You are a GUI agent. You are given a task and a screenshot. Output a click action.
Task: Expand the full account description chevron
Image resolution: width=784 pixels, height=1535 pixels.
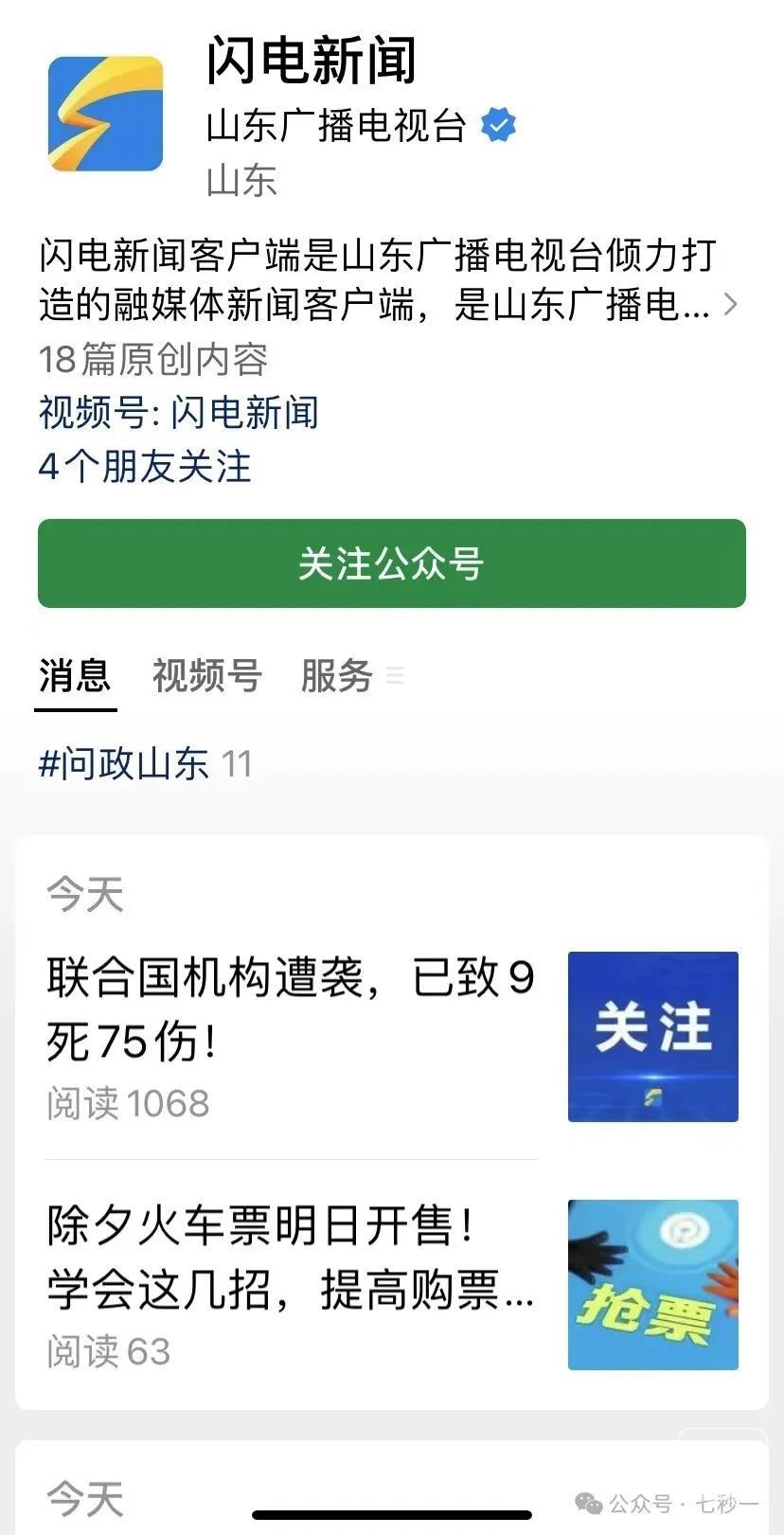(x=730, y=304)
